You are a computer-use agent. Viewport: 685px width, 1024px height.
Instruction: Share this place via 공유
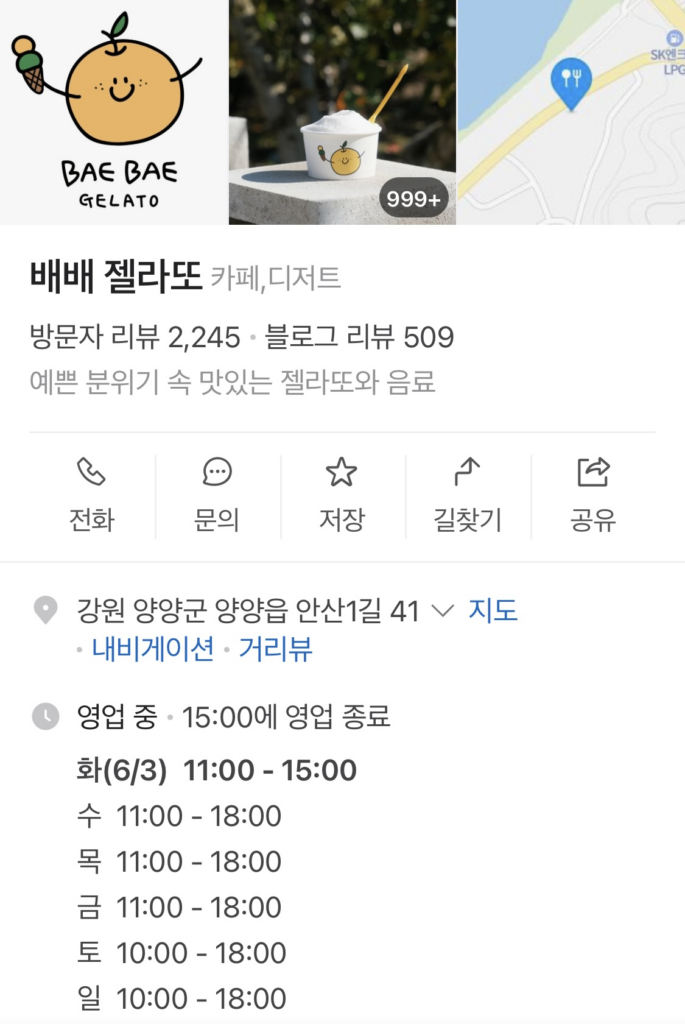(593, 495)
